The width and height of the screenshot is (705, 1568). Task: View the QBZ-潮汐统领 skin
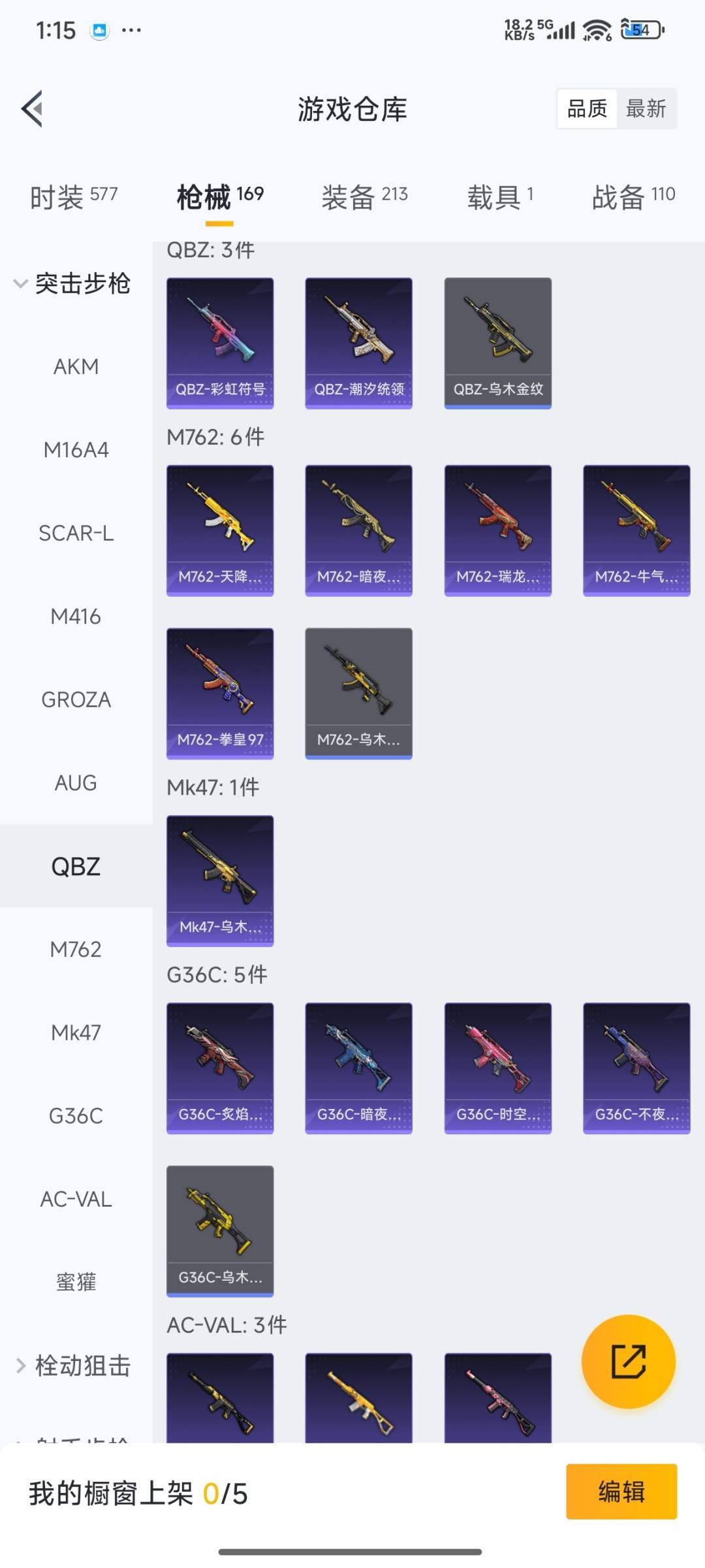358,343
